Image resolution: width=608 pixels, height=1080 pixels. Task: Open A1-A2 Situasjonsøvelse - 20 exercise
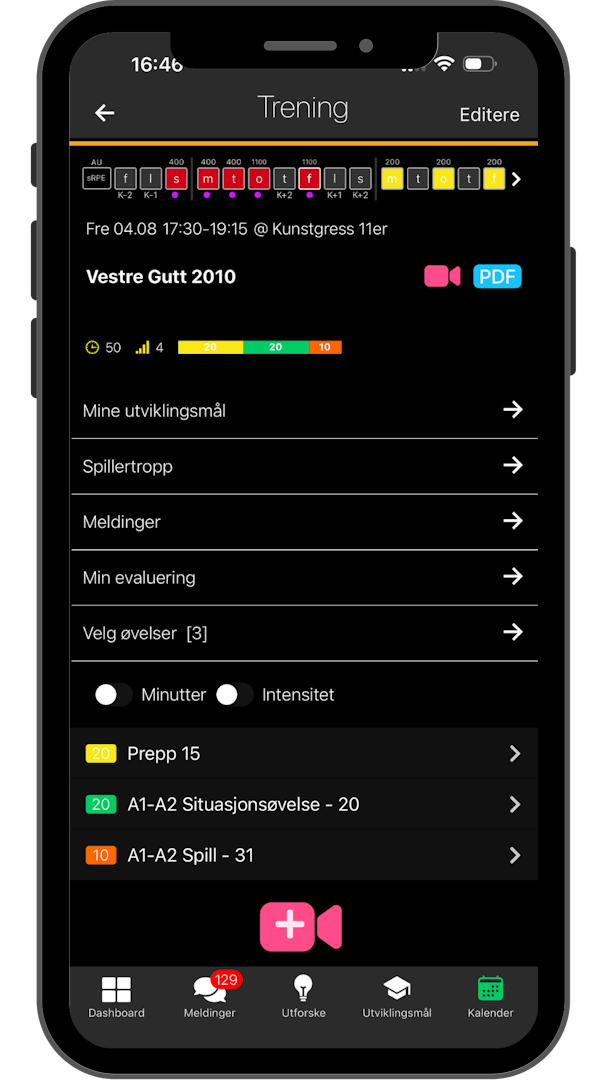[x=303, y=804]
